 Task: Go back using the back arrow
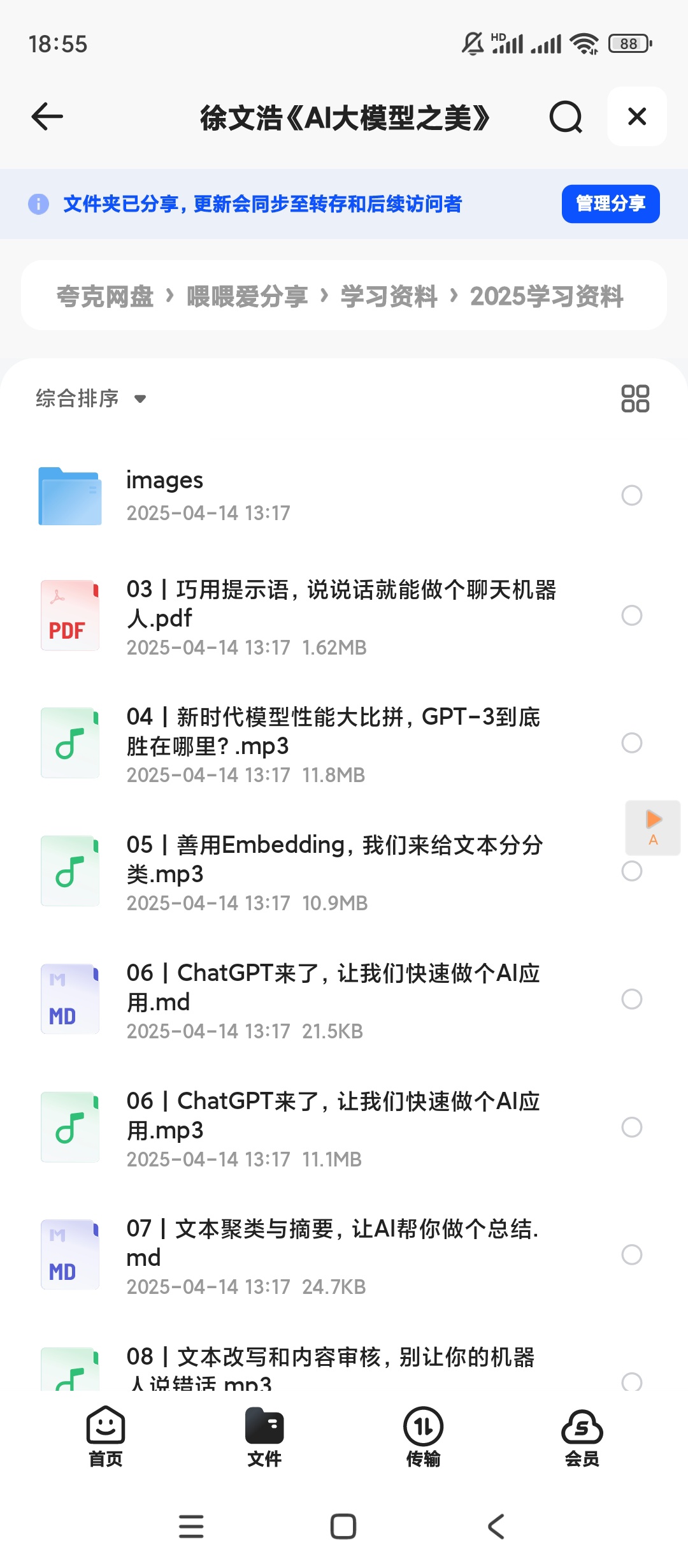(x=46, y=117)
